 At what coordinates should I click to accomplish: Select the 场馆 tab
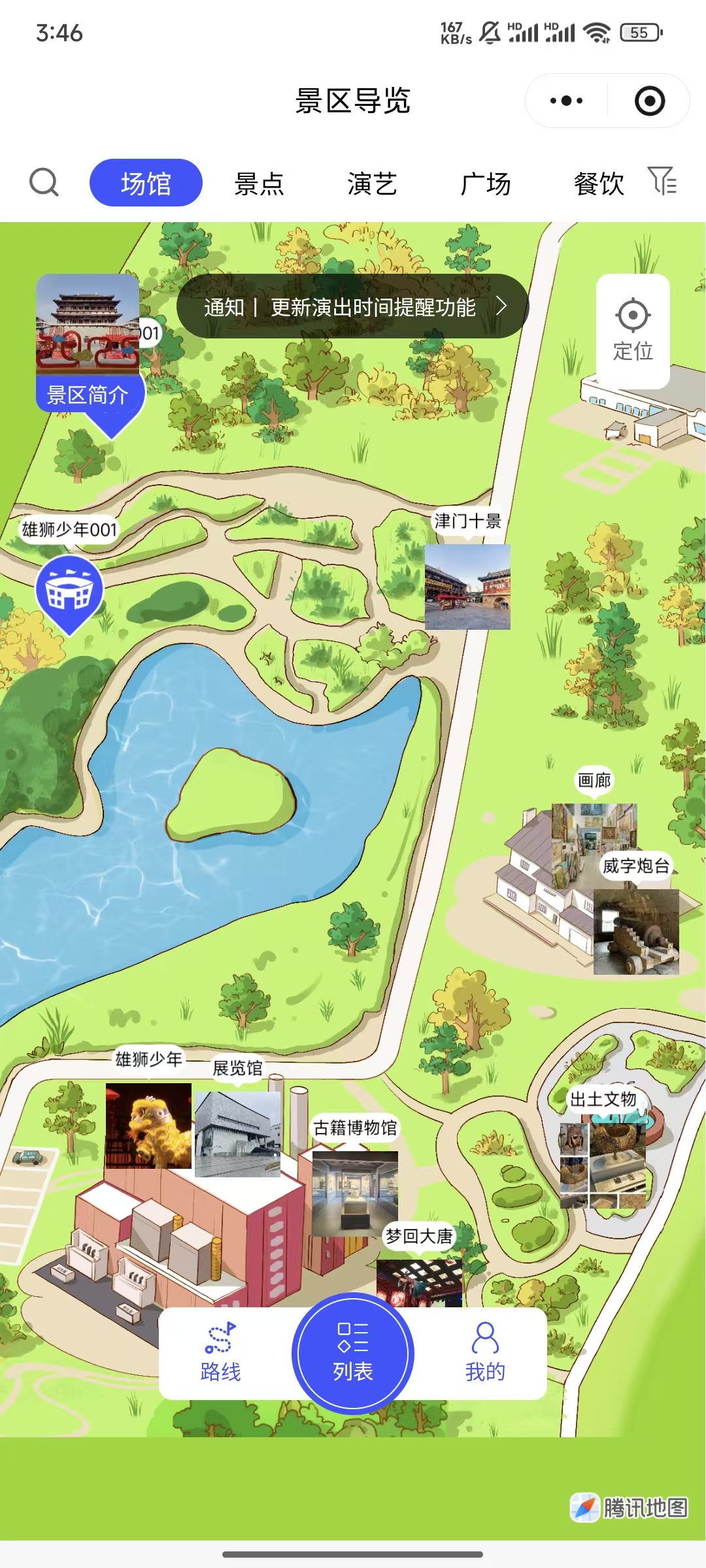click(146, 183)
